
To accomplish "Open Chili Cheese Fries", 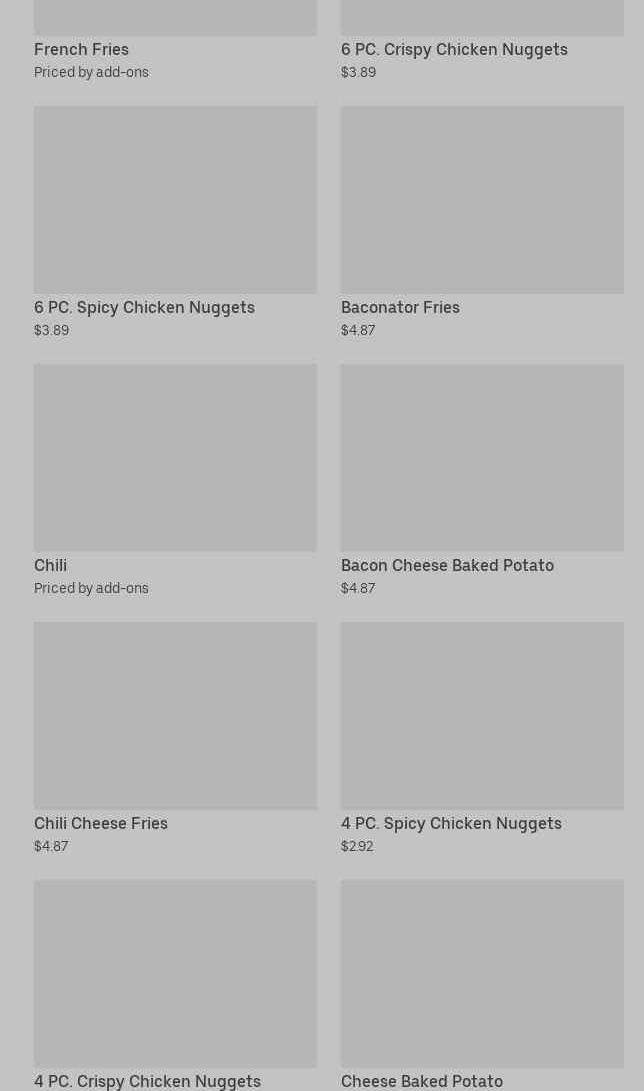I will click(175, 739).
